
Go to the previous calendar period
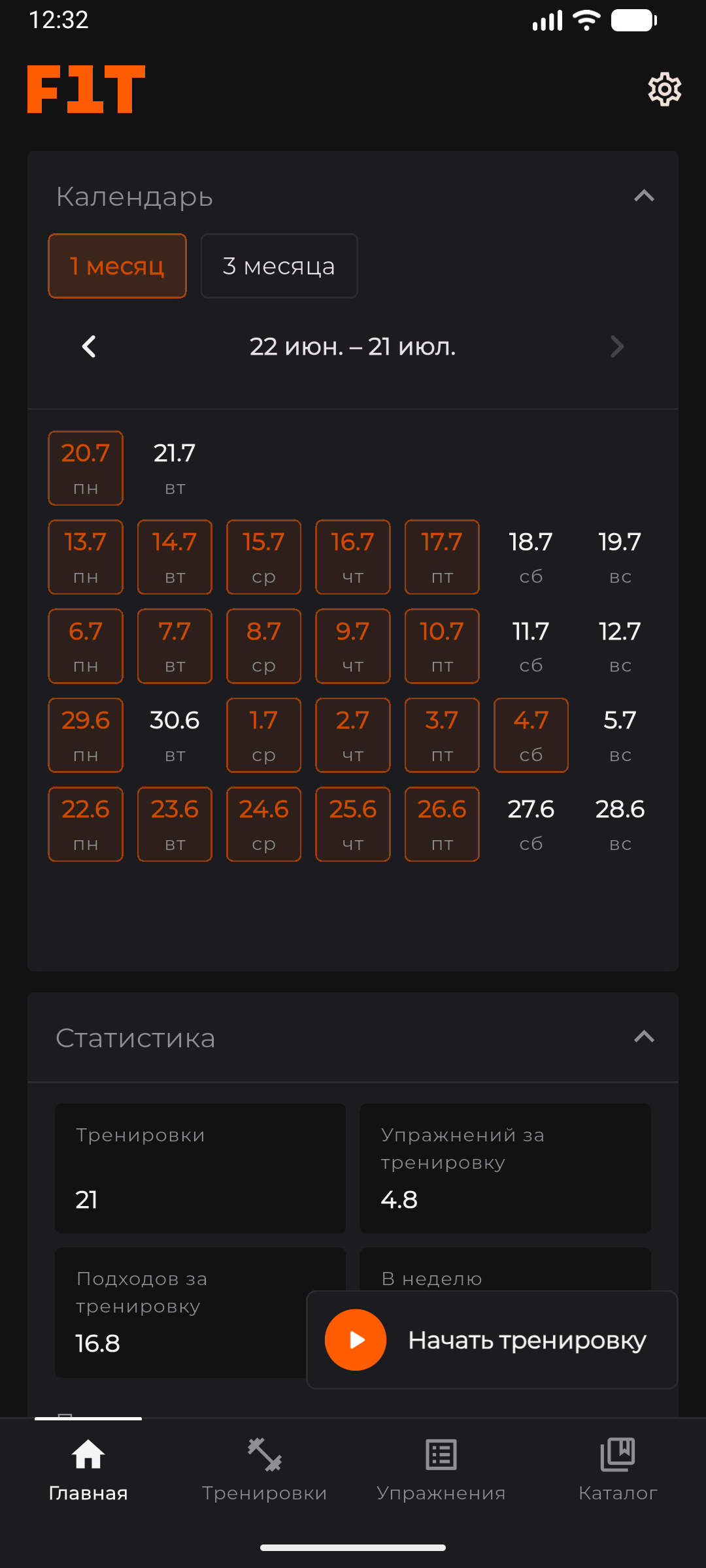90,346
